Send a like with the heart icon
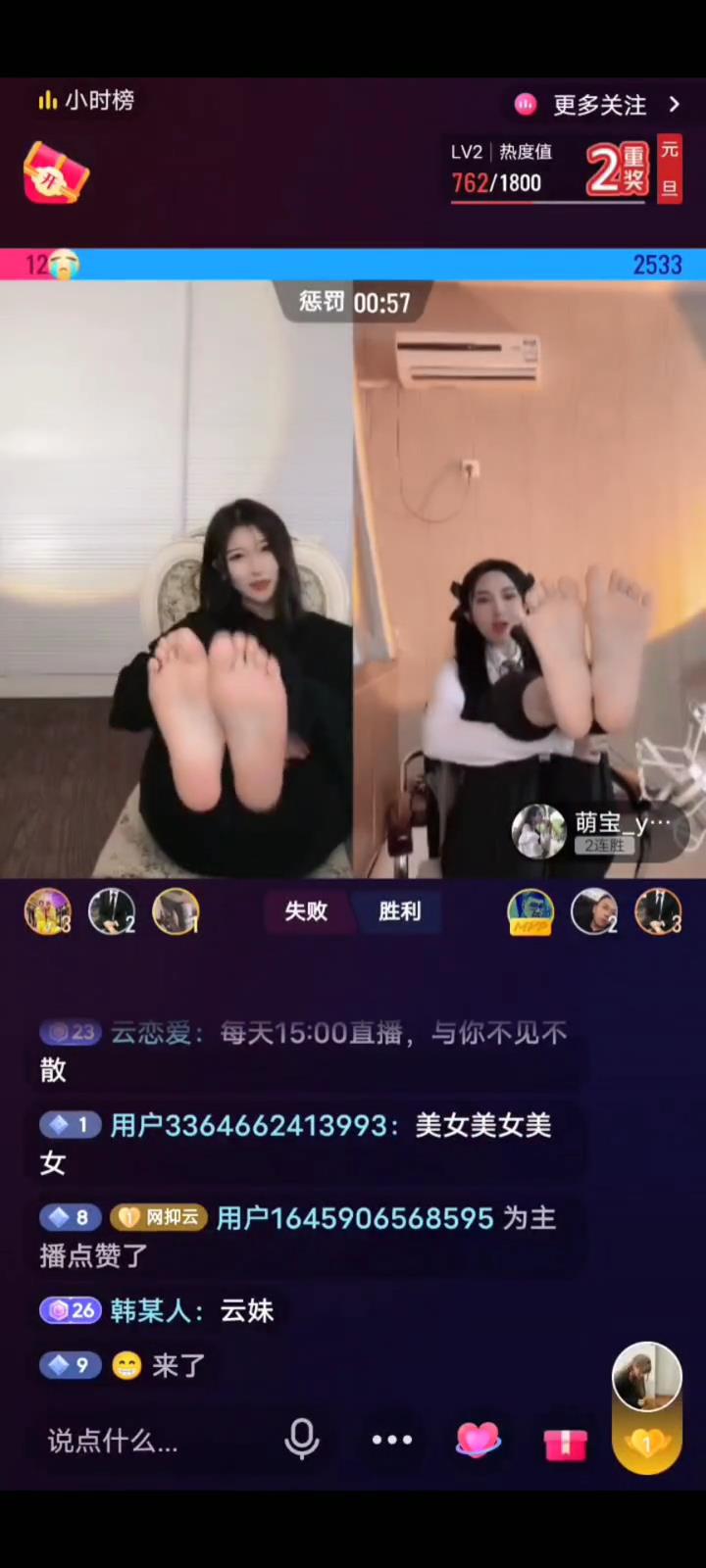 click(x=479, y=1441)
